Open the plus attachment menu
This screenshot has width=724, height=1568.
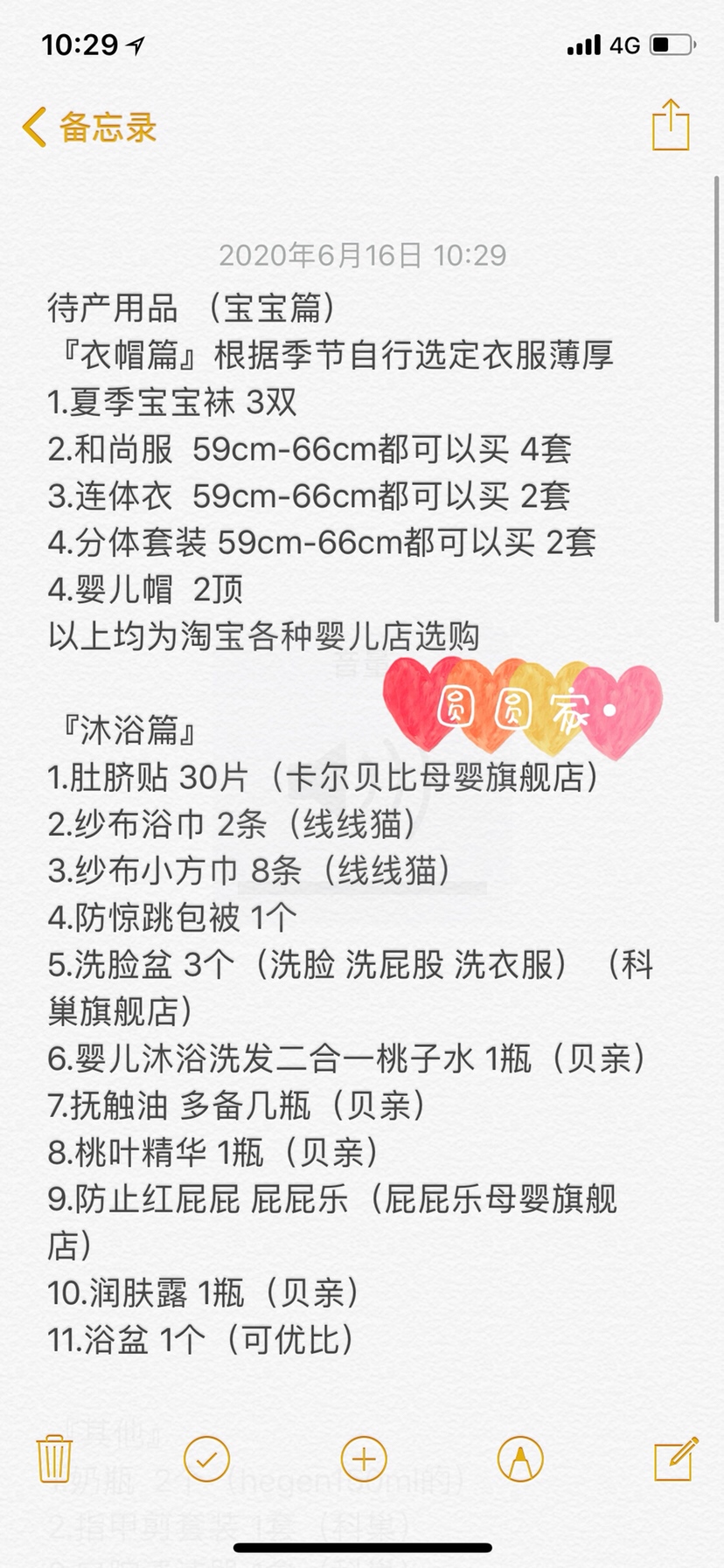pyautogui.click(x=363, y=1459)
